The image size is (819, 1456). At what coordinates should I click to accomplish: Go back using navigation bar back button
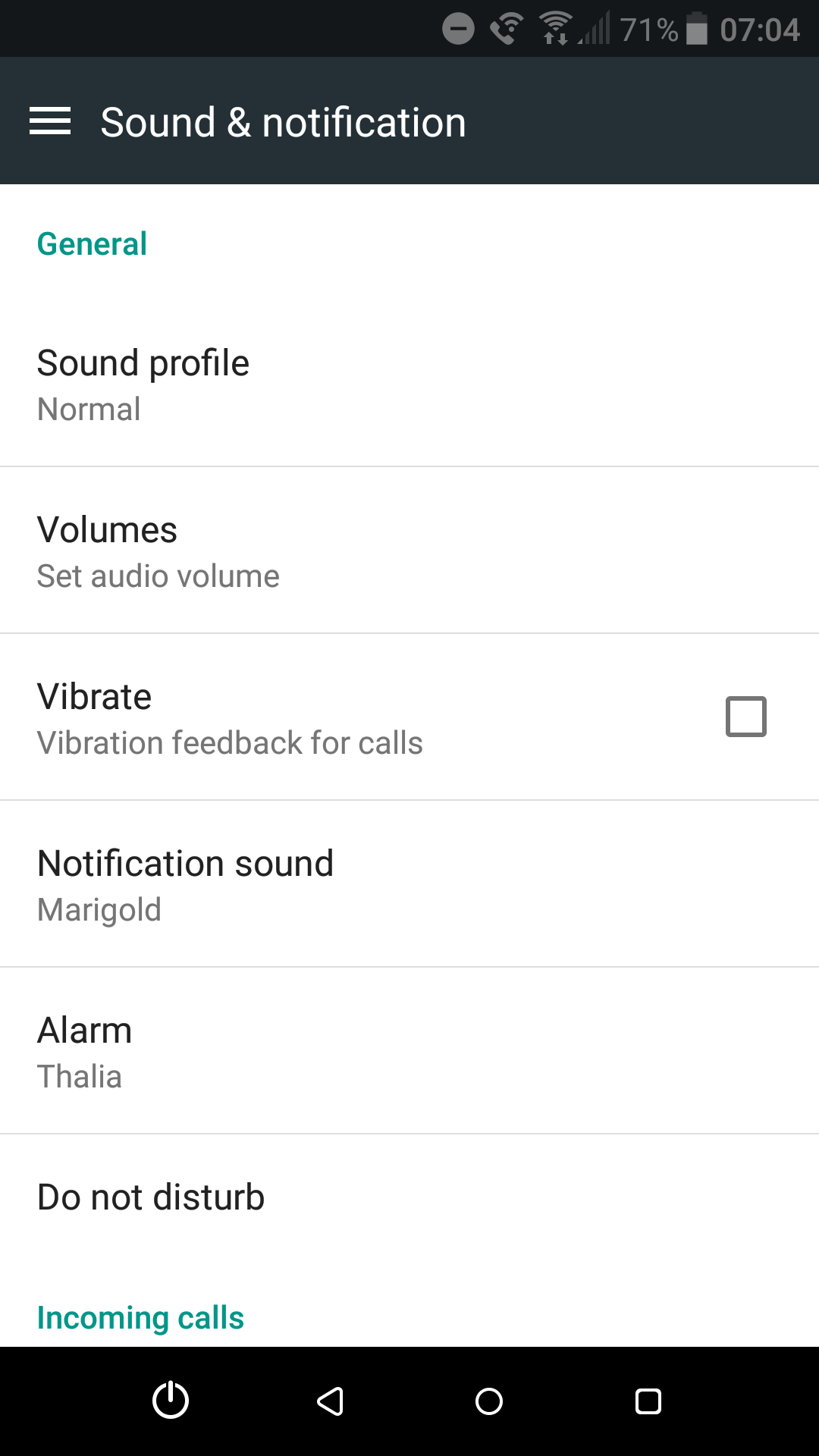point(330,1401)
